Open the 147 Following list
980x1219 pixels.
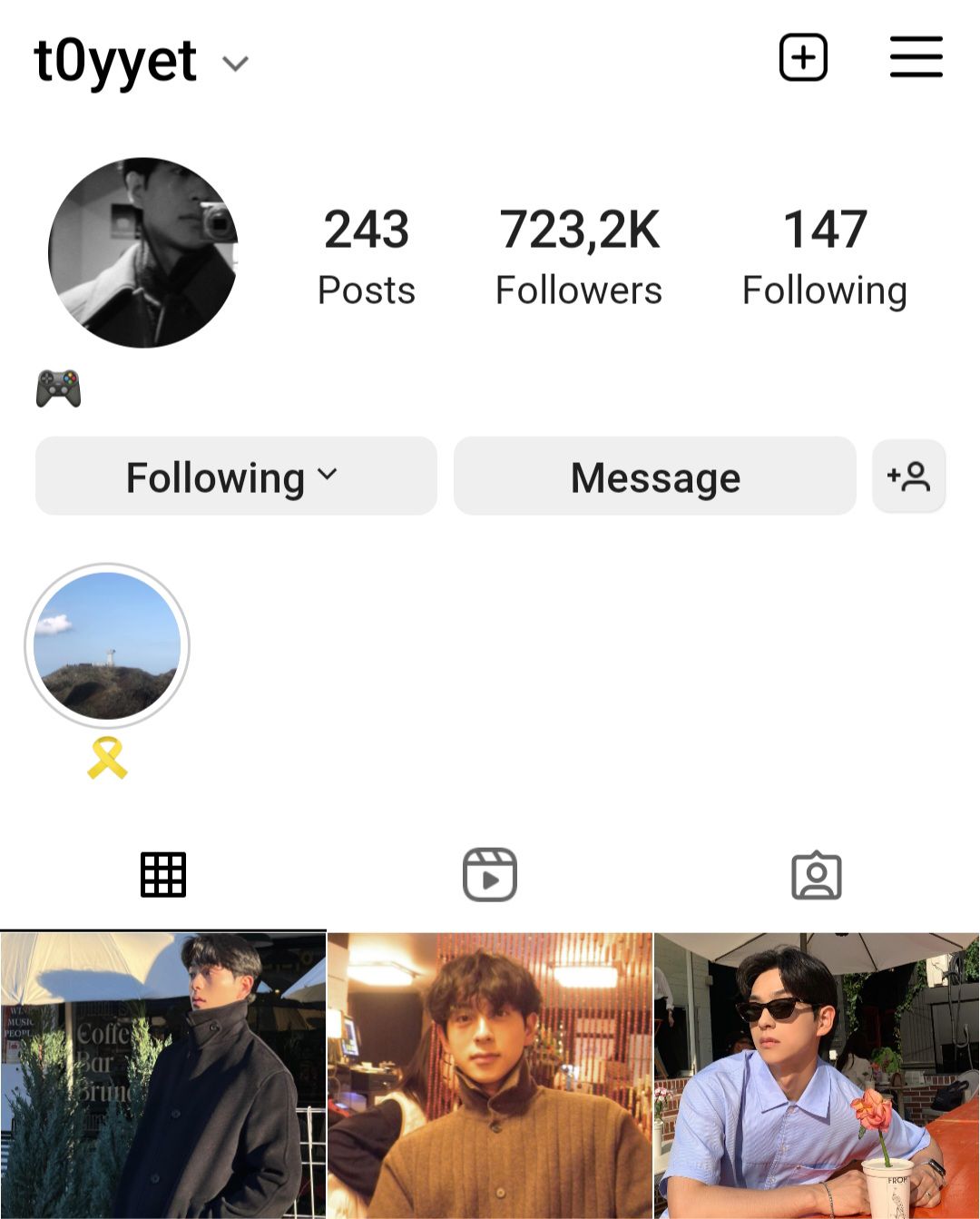824,256
